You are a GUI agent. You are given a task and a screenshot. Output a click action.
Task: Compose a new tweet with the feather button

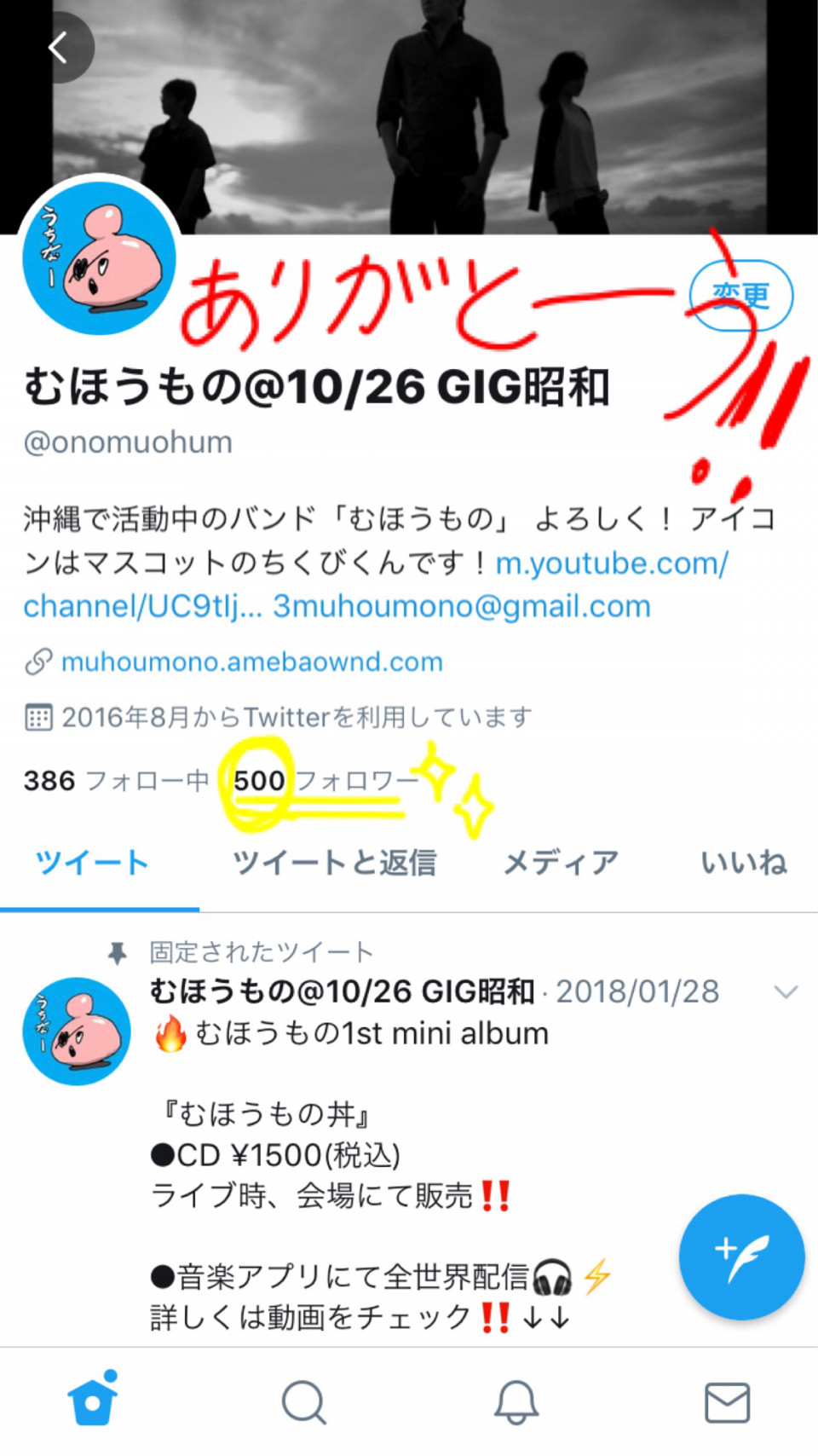741,1257
